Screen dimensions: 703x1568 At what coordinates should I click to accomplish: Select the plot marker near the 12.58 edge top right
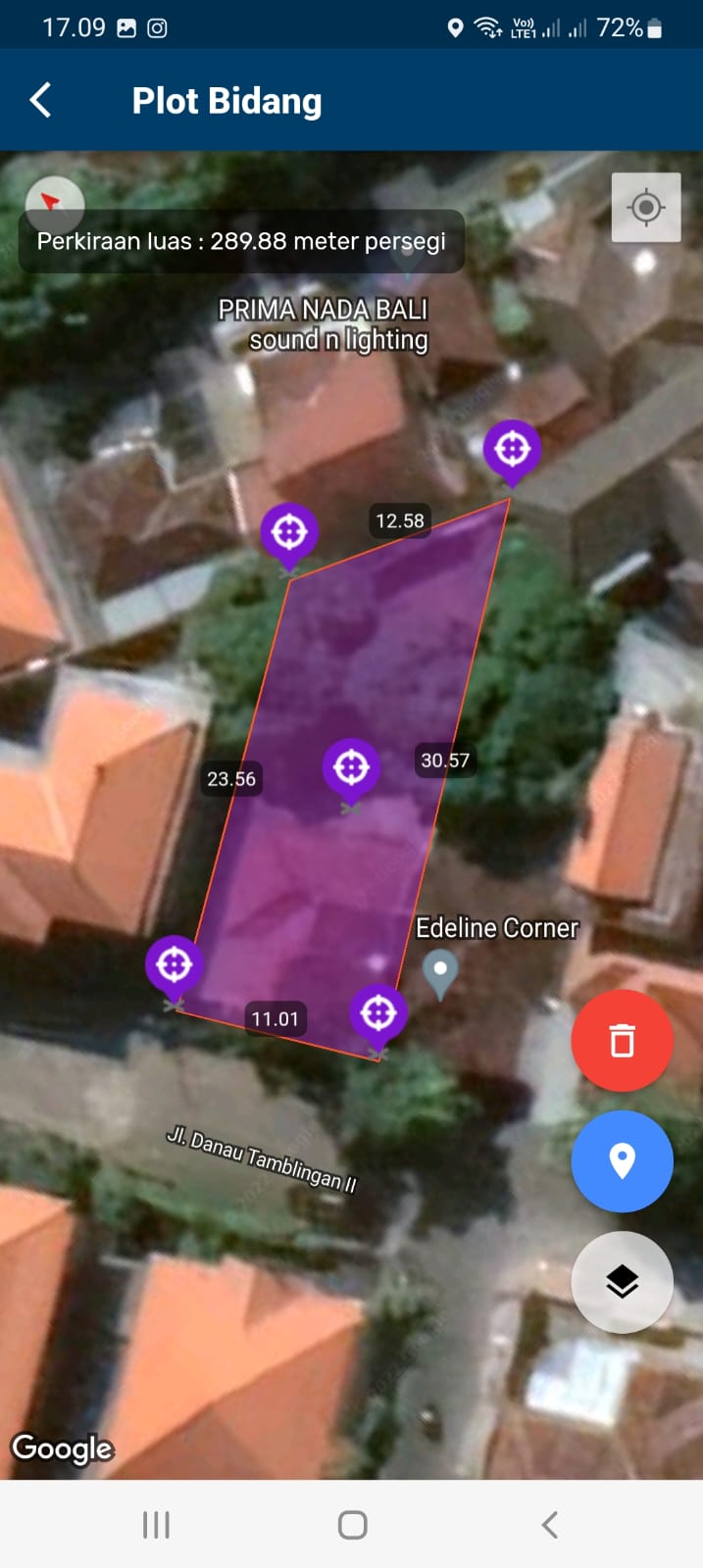tap(512, 451)
